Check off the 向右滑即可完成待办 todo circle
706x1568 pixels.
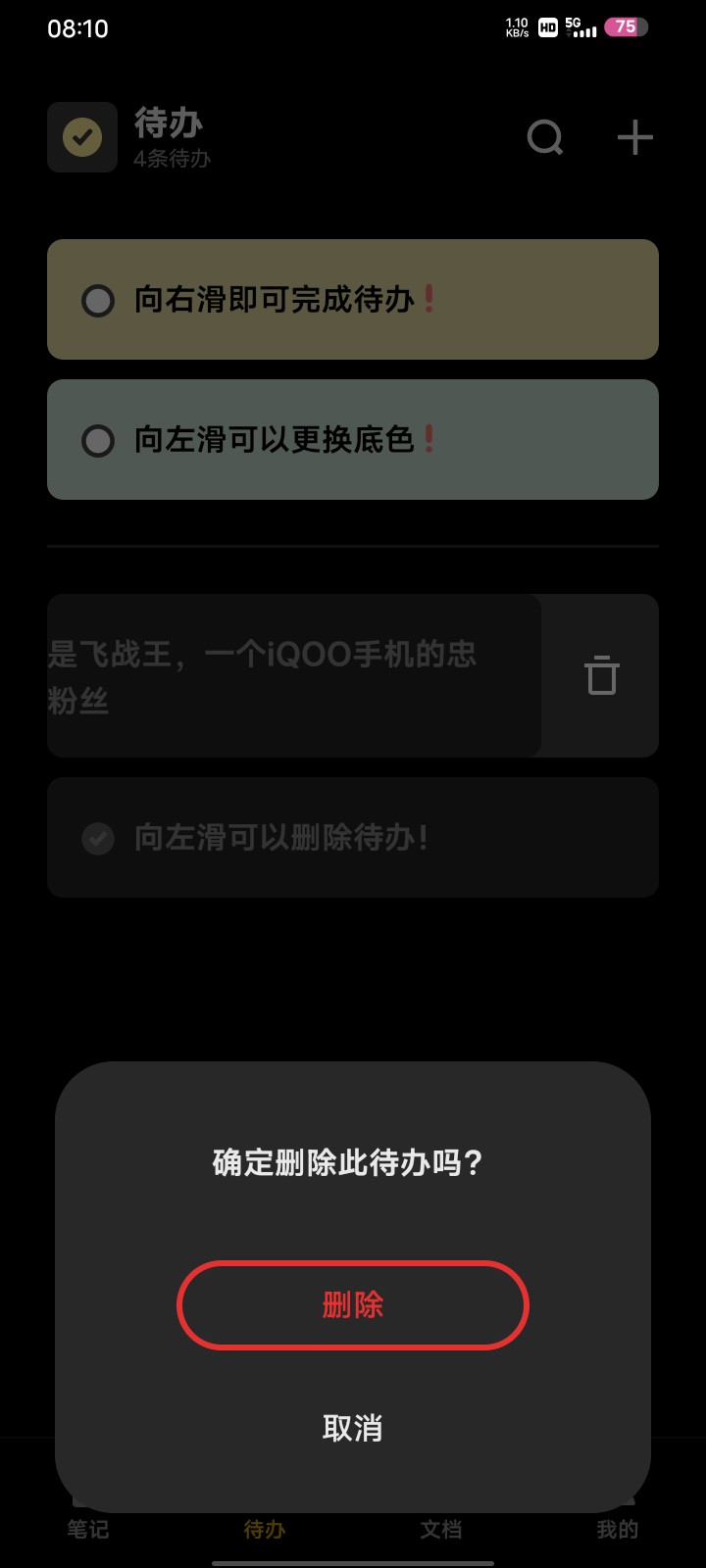(97, 300)
